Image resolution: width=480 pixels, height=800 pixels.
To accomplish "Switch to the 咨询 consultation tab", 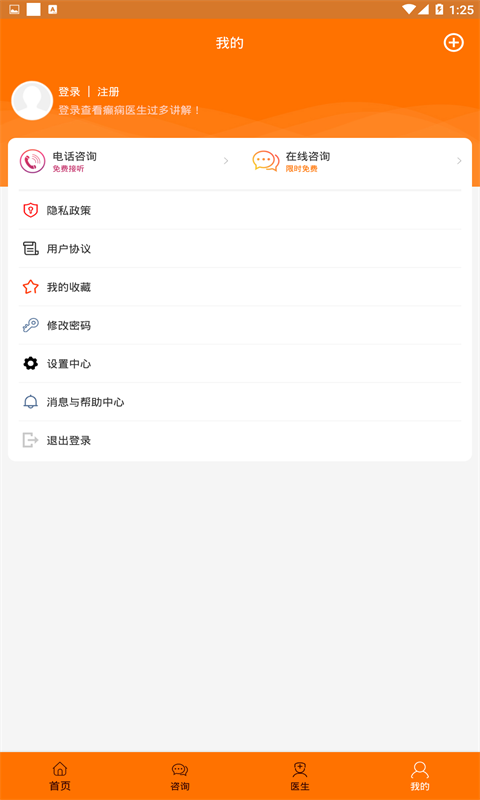I will pyautogui.click(x=180, y=776).
